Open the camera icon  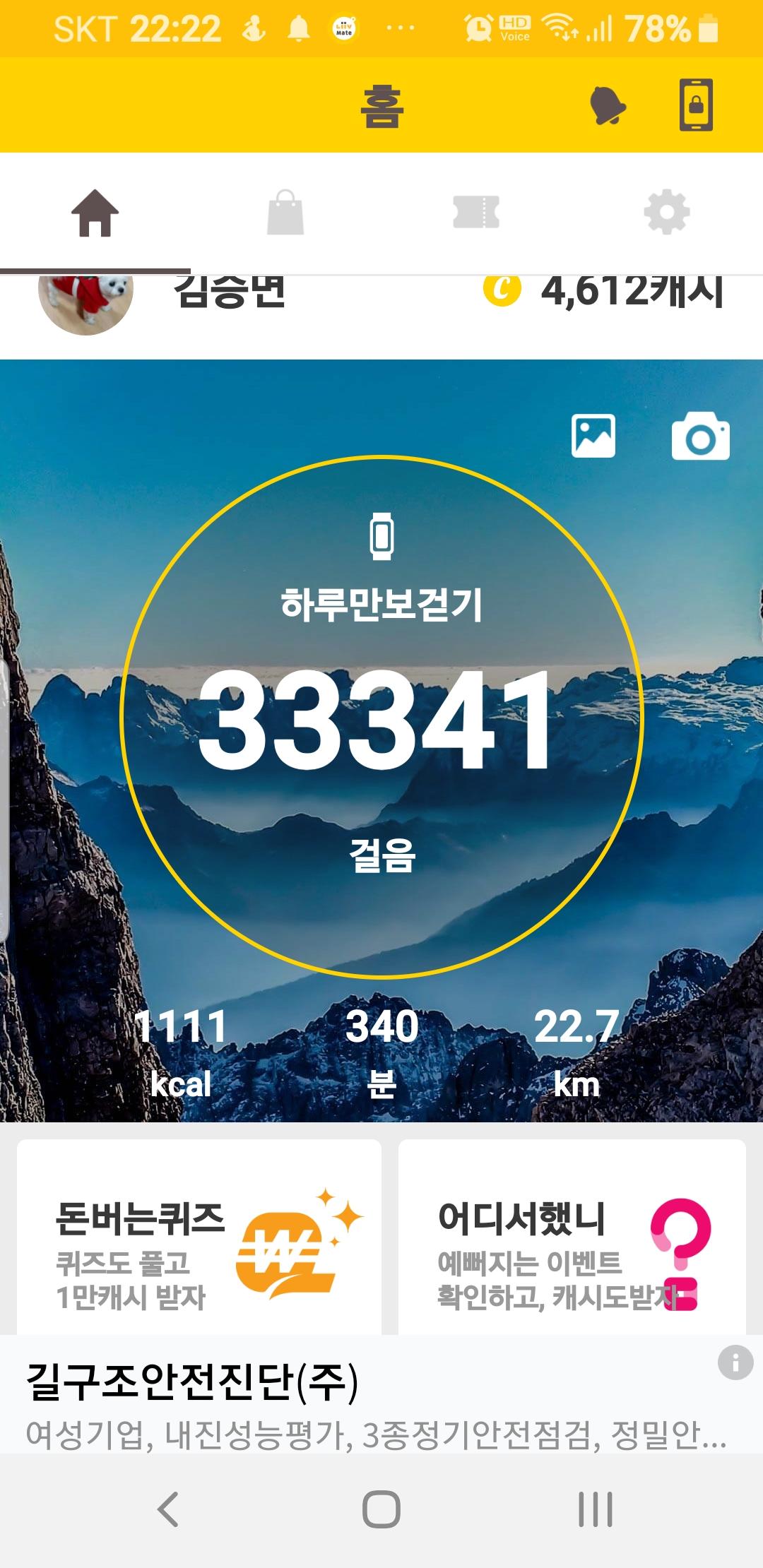(x=700, y=437)
